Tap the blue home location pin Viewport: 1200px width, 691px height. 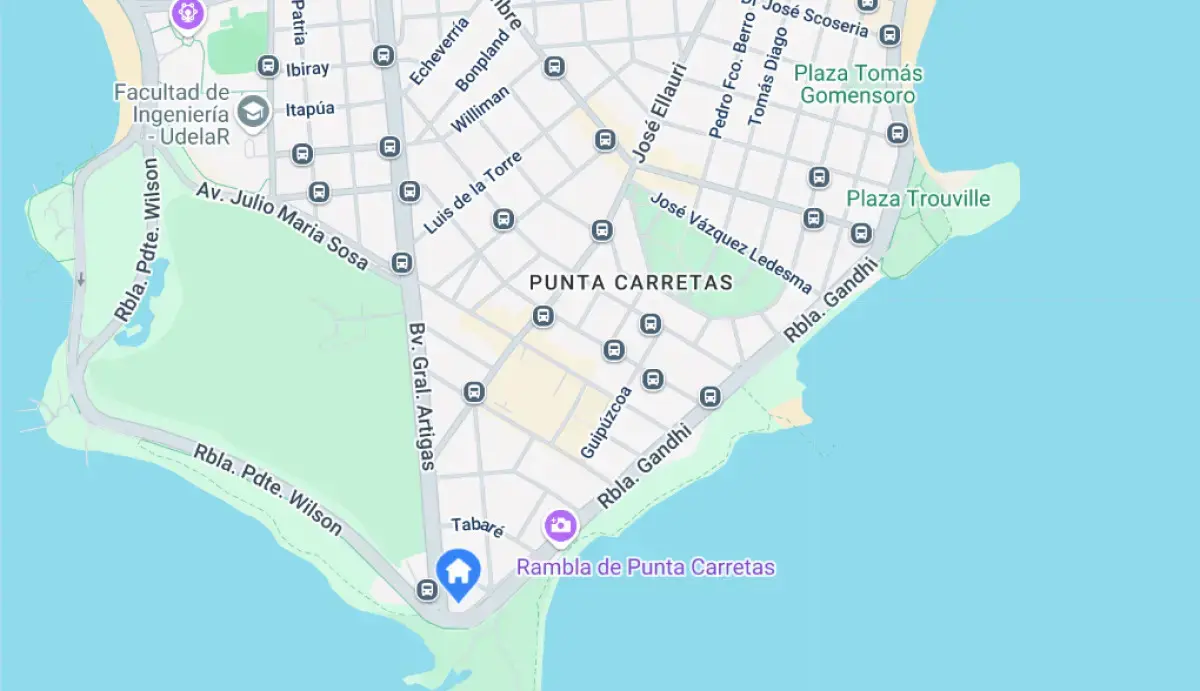[458, 573]
